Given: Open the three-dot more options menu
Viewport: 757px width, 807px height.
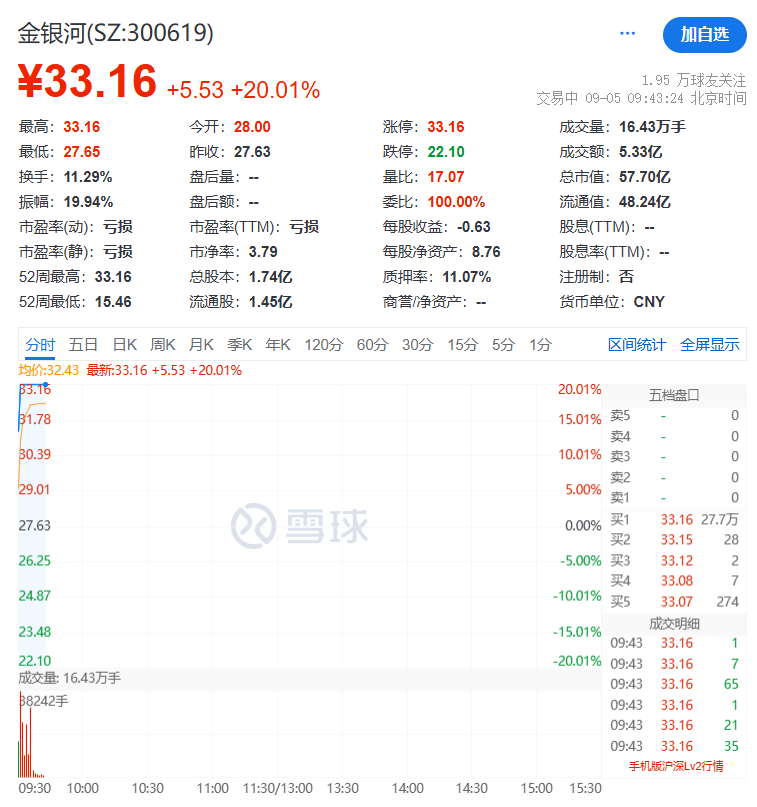Looking at the screenshot, I should (x=628, y=33).
